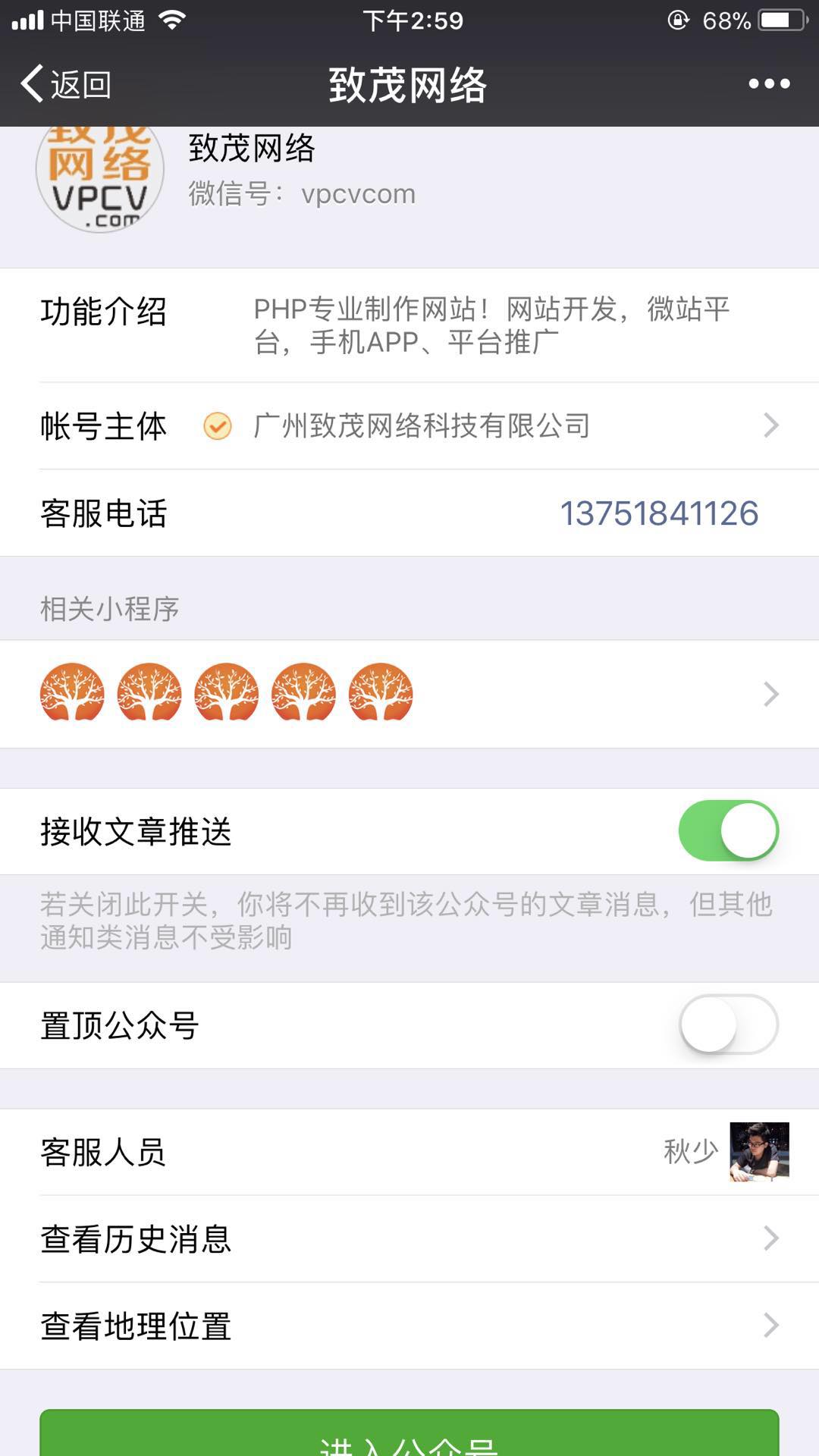This screenshot has height=1456, width=819.
Task: Enable the 置顶公众号 switch
Action: point(728,1025)
